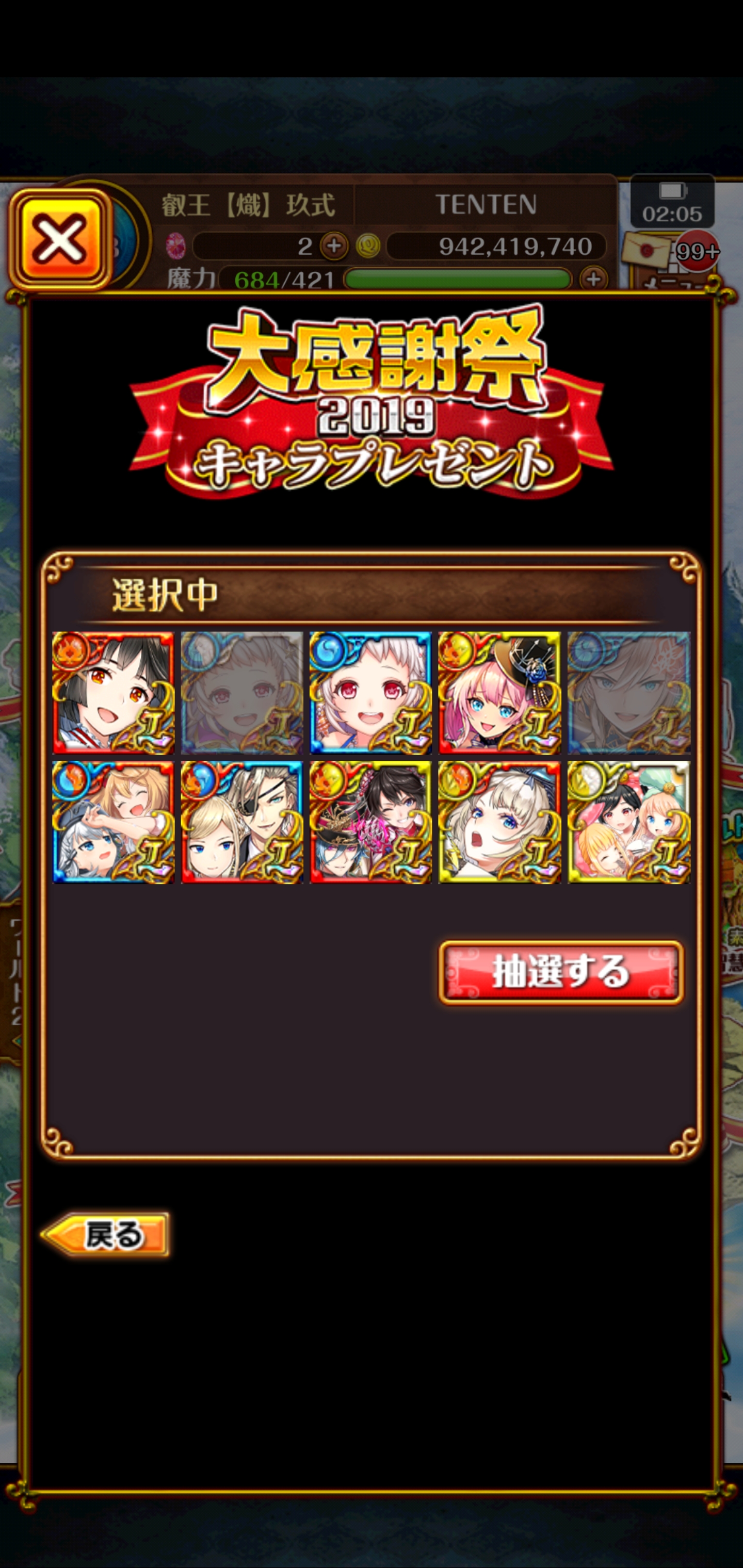743x1568 pixels.
Task: Tap the red 抽選する lottery button
Action: tap(561, 972)
